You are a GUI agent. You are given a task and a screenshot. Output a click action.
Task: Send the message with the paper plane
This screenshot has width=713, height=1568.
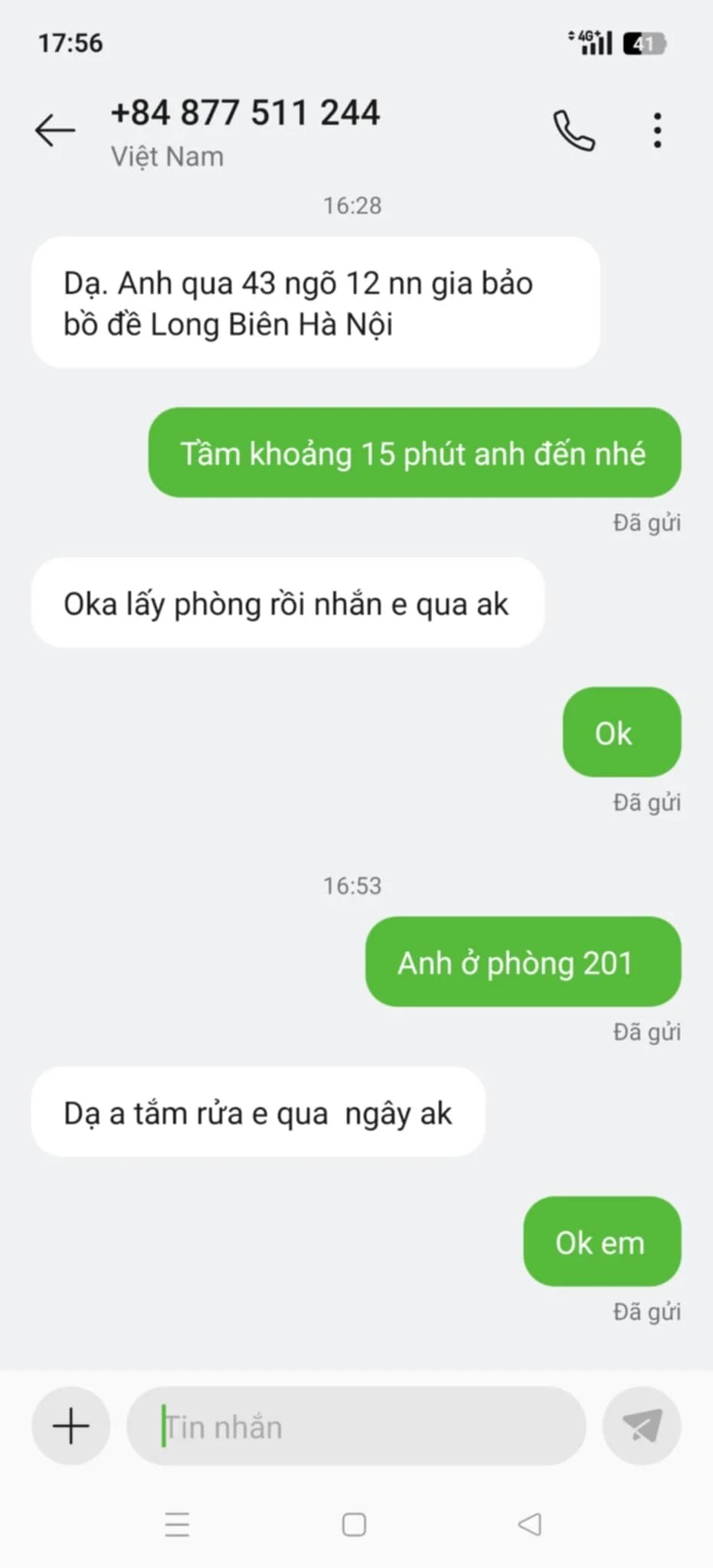pyautogui.click(x=642, y=1426)
